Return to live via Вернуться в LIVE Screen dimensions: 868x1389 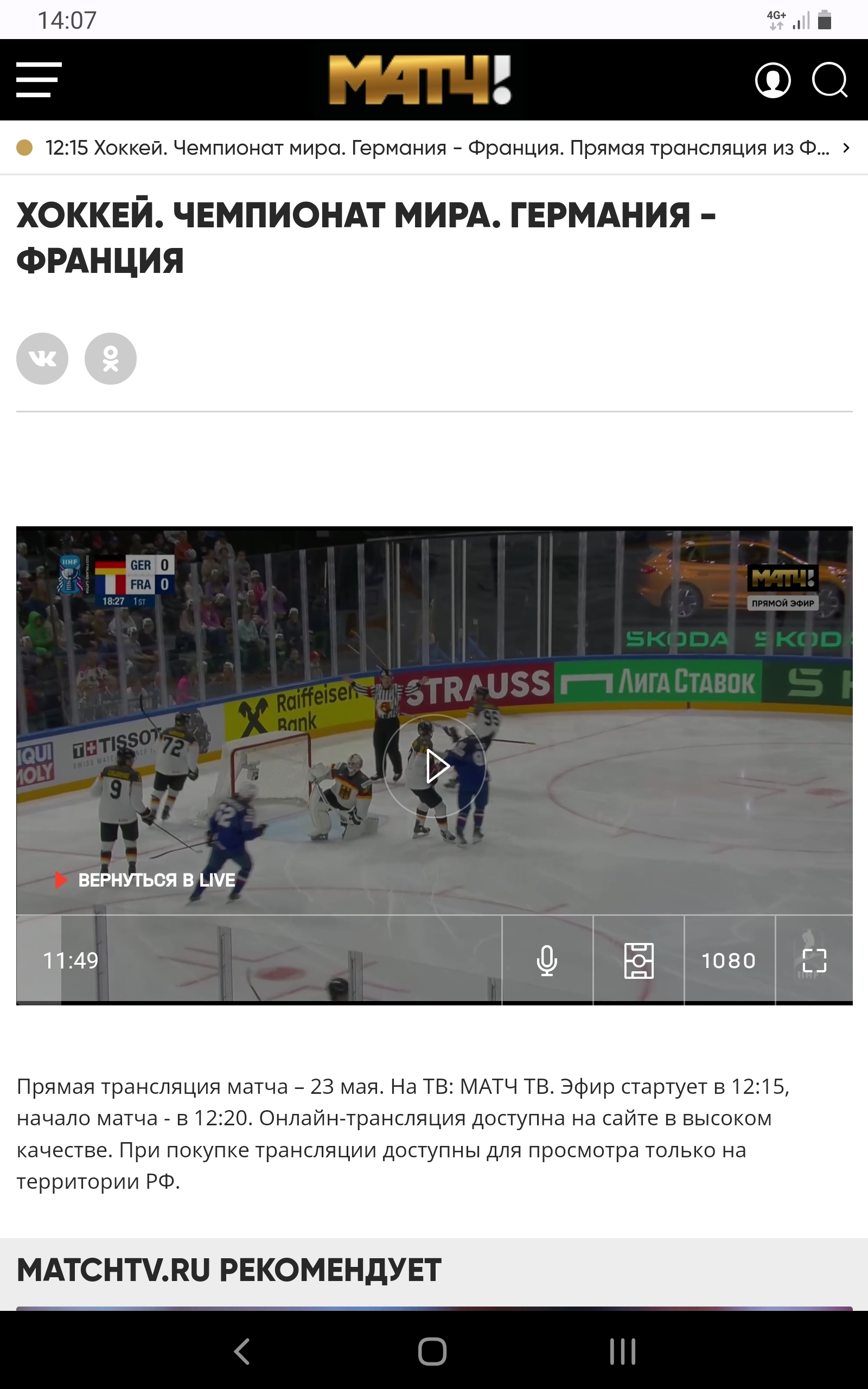pos(146,880)
